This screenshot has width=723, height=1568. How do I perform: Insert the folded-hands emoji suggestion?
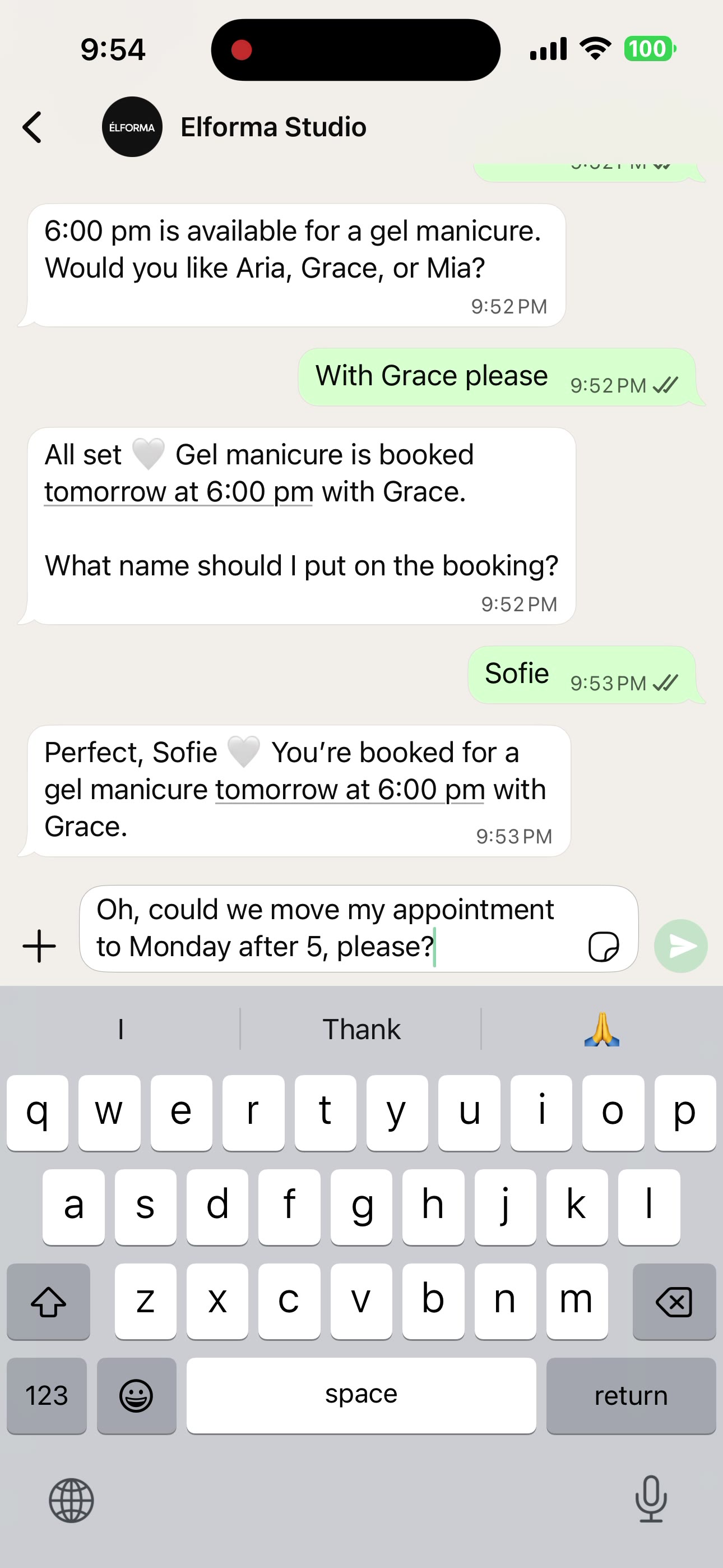tap(602, 1029)
